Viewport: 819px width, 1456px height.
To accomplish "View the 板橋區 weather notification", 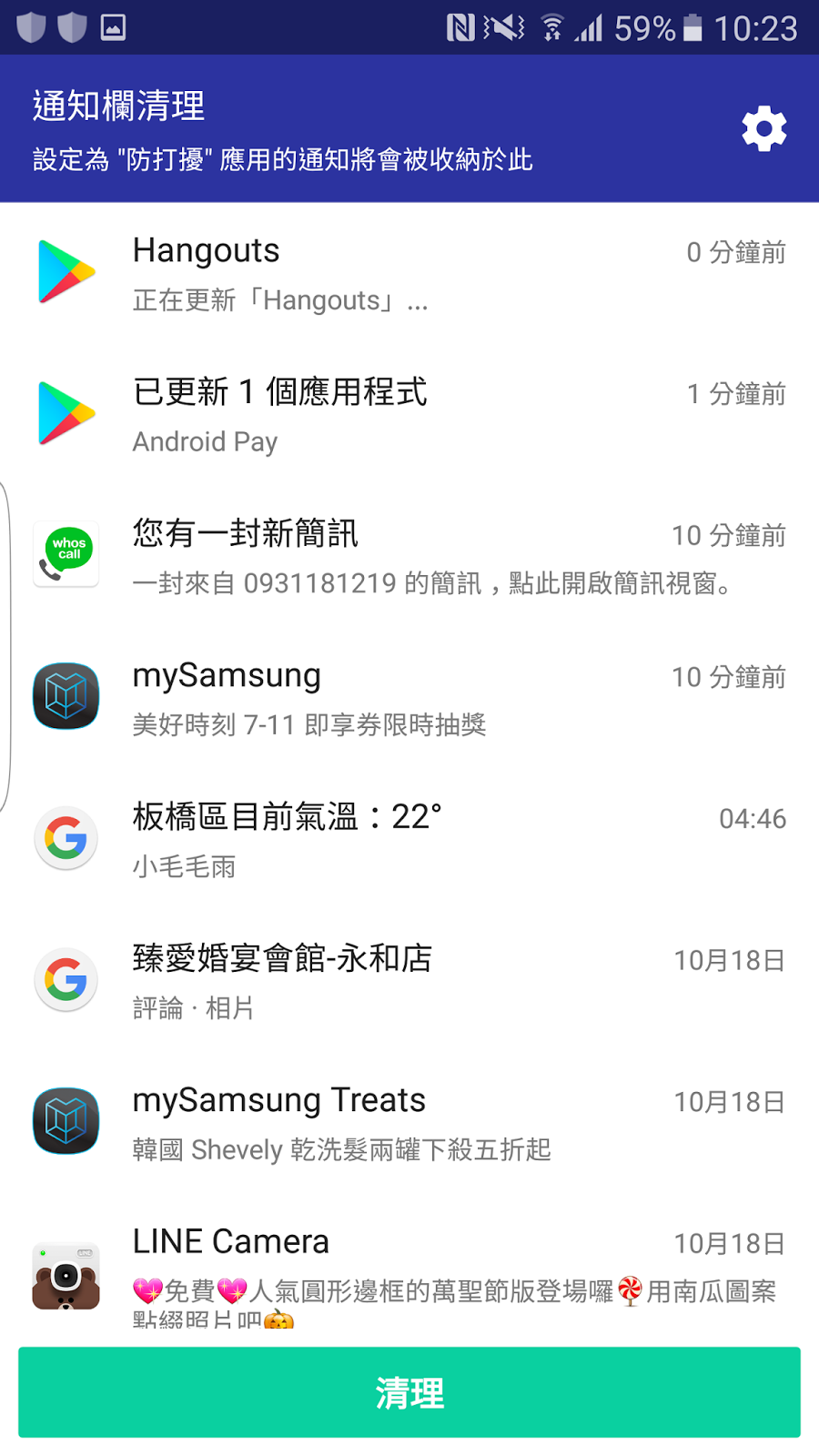I will pos(409,839).
